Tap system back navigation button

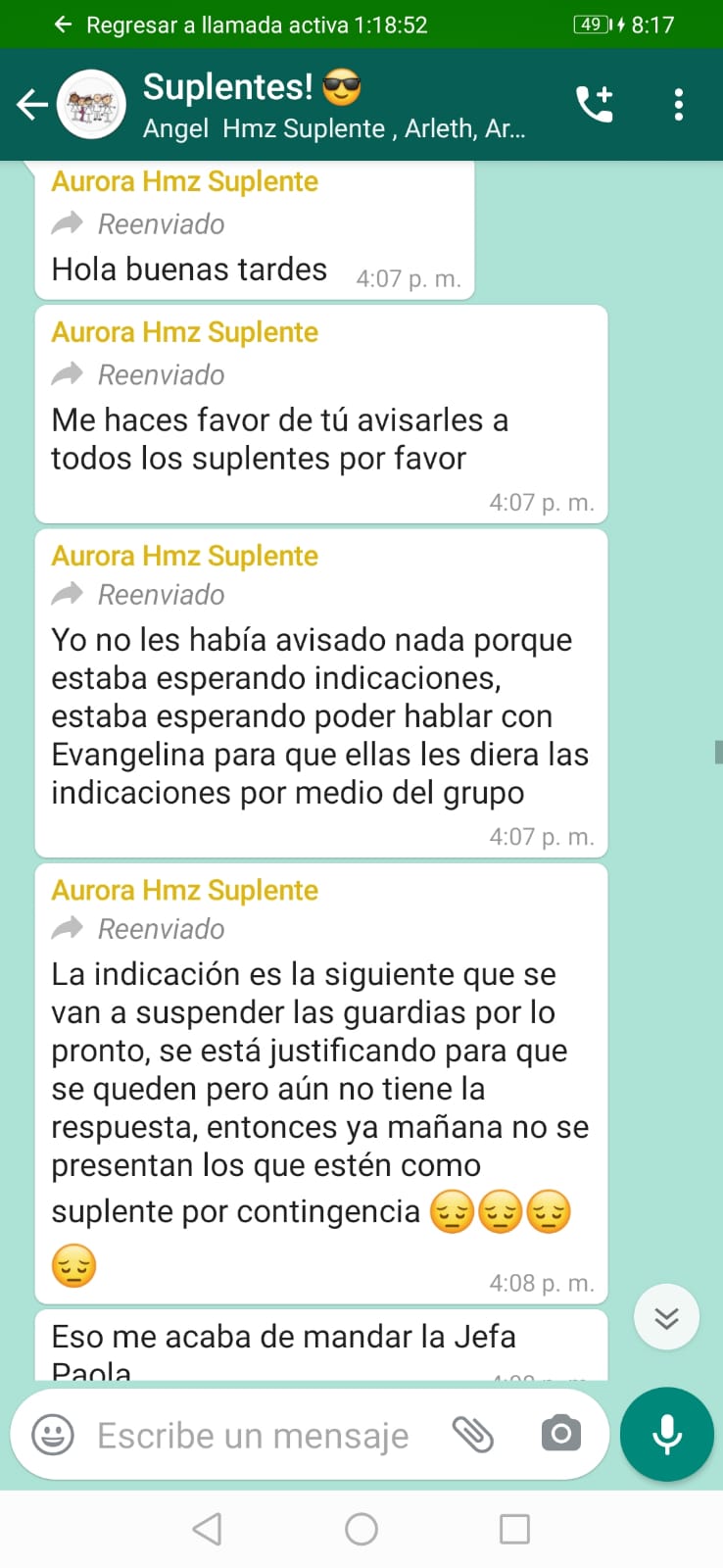pos(207,1529)
